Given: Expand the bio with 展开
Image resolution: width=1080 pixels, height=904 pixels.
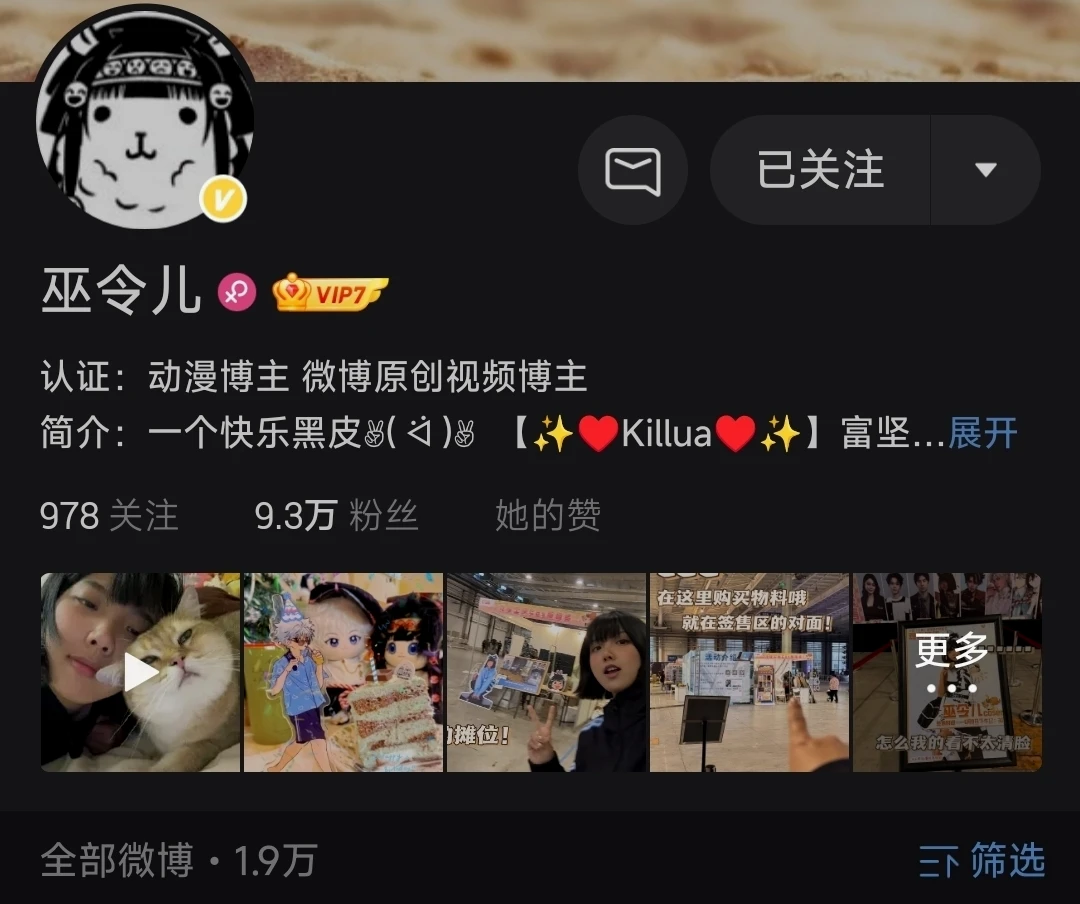Looking at the screenshot, I should pyautogui.click(x=983, y=434).
